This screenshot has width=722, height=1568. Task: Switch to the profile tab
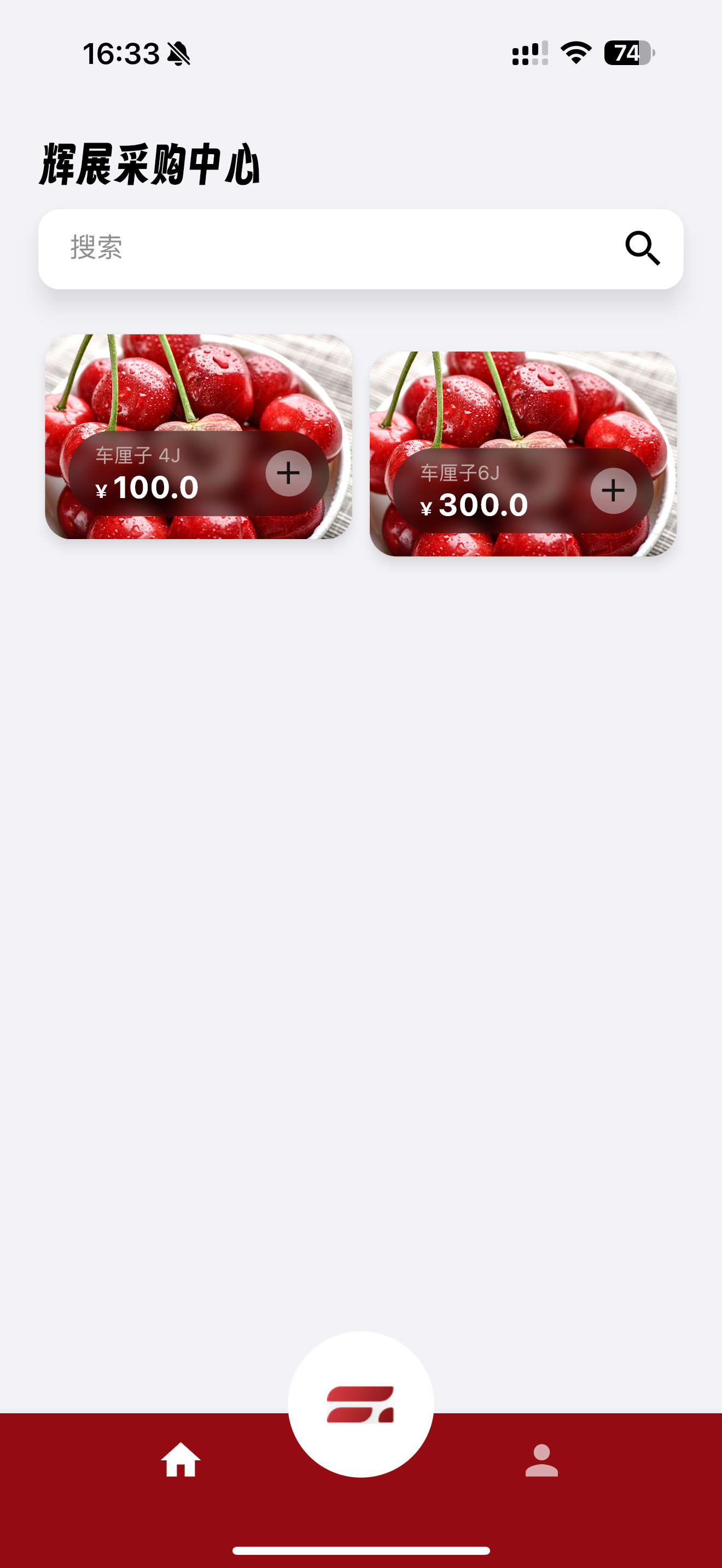(541, 1460)
